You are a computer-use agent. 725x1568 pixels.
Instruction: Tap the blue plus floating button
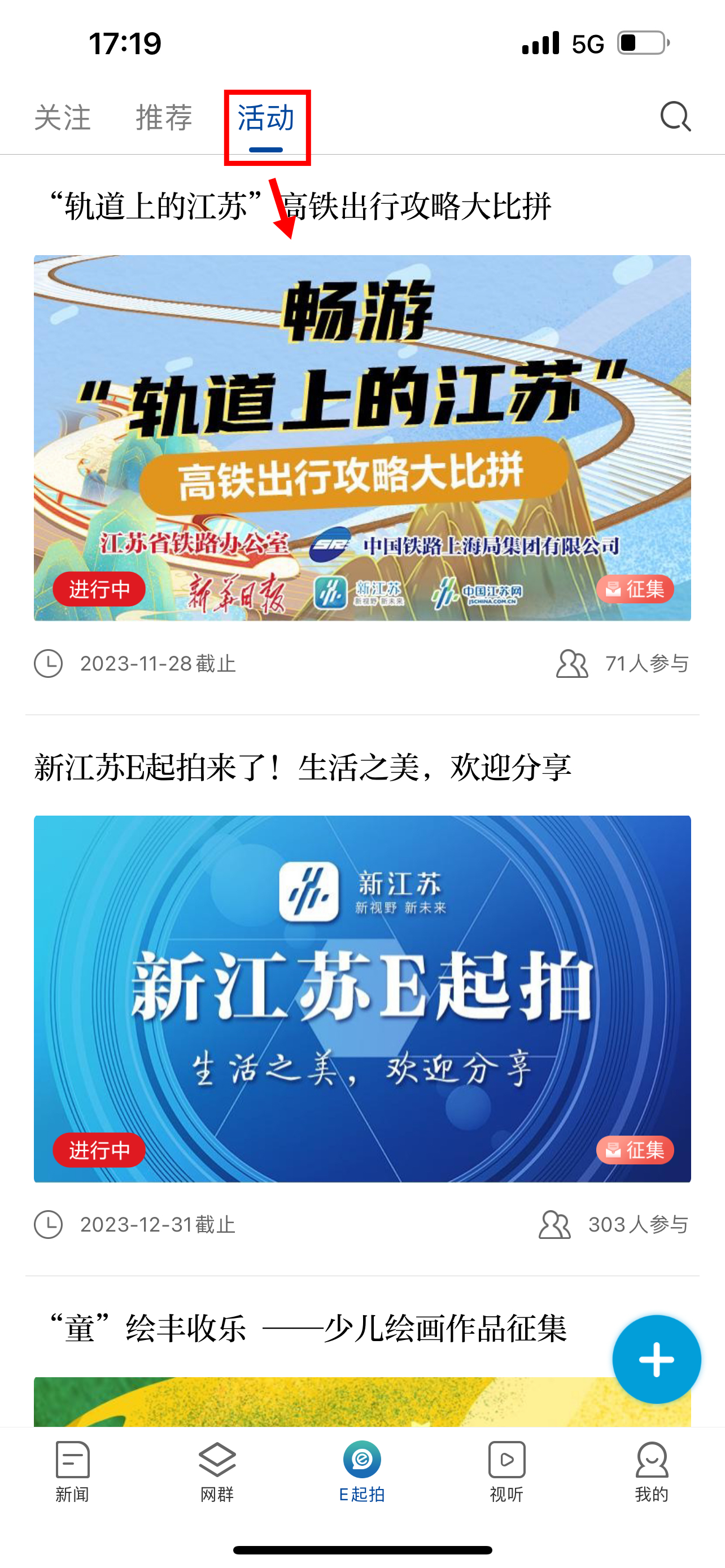click(x=656, y=1359)
